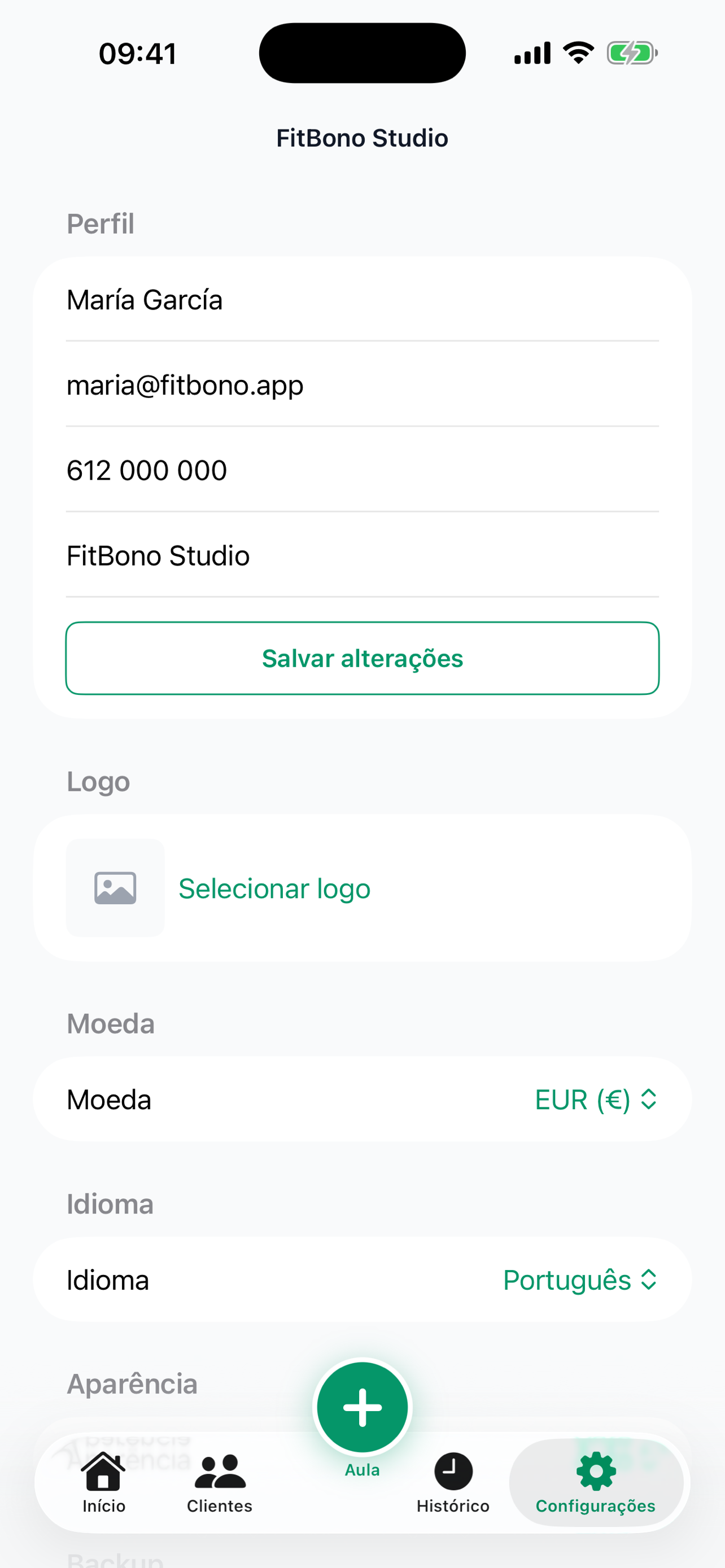Image resolution: width=725 pixels, height=1568 pixels.
Task: Edit the studio name field in Perfil
Action: (361, 556)
